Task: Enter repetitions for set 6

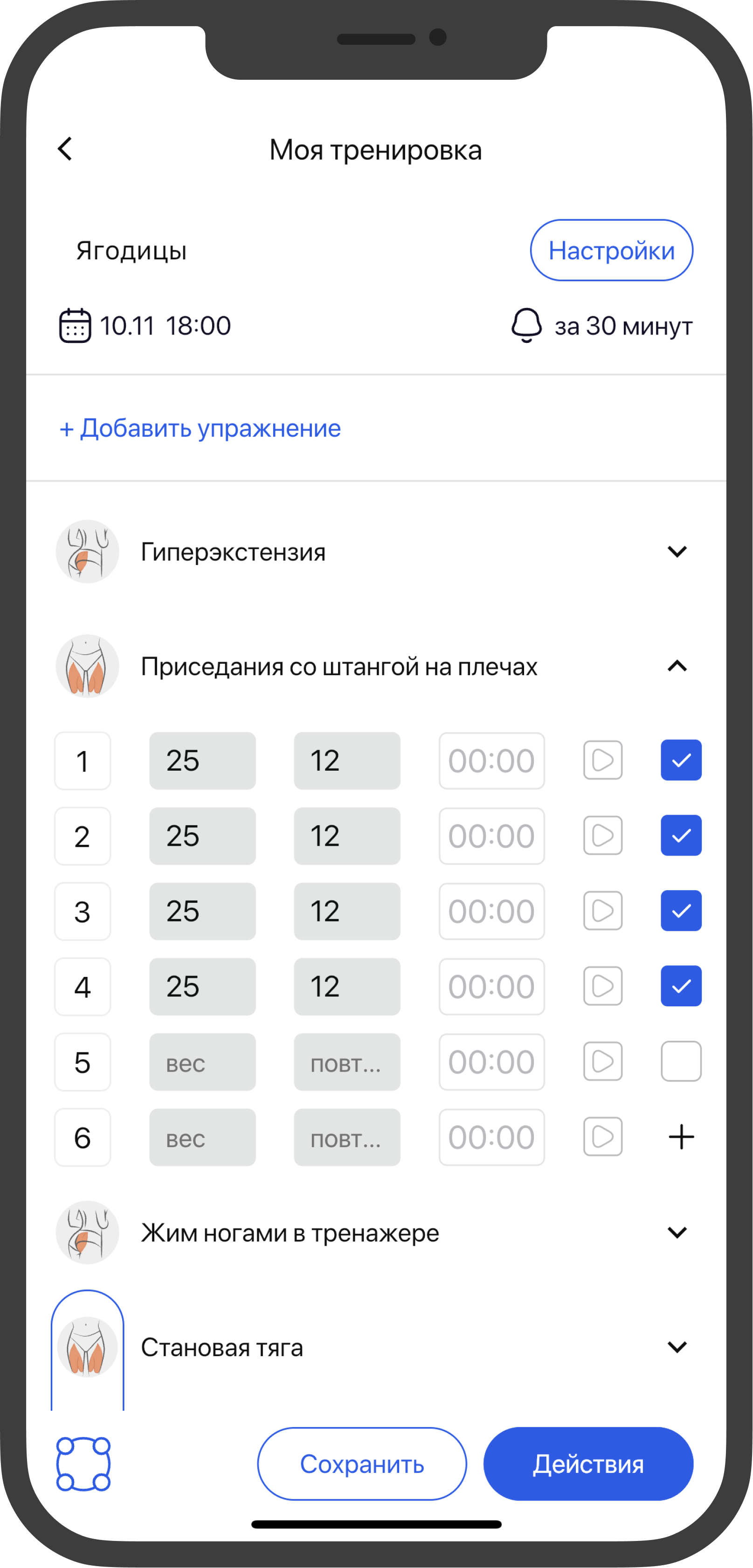Action: (x=347, y=1137)
